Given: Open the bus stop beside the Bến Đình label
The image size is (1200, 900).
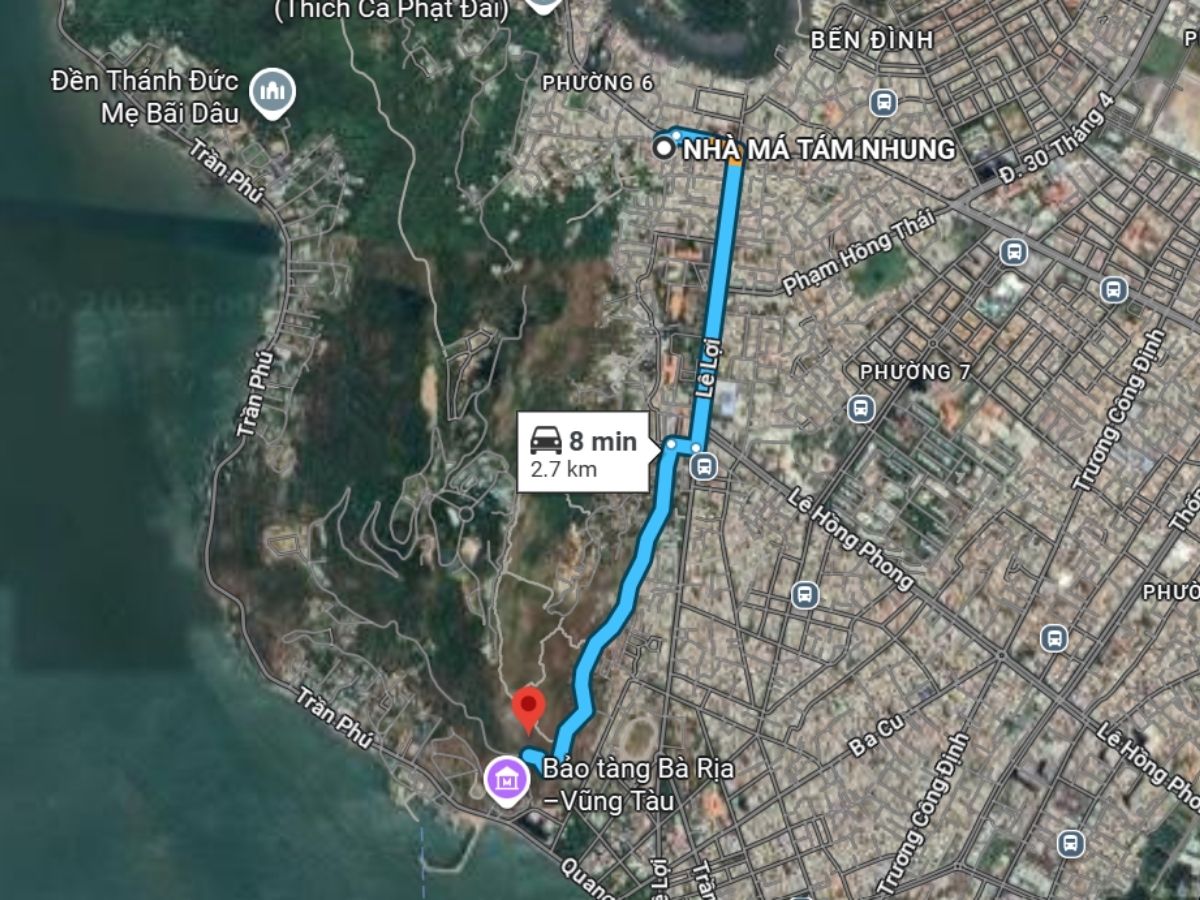Looking at the screenshot, I should click(x=883, y=102).
